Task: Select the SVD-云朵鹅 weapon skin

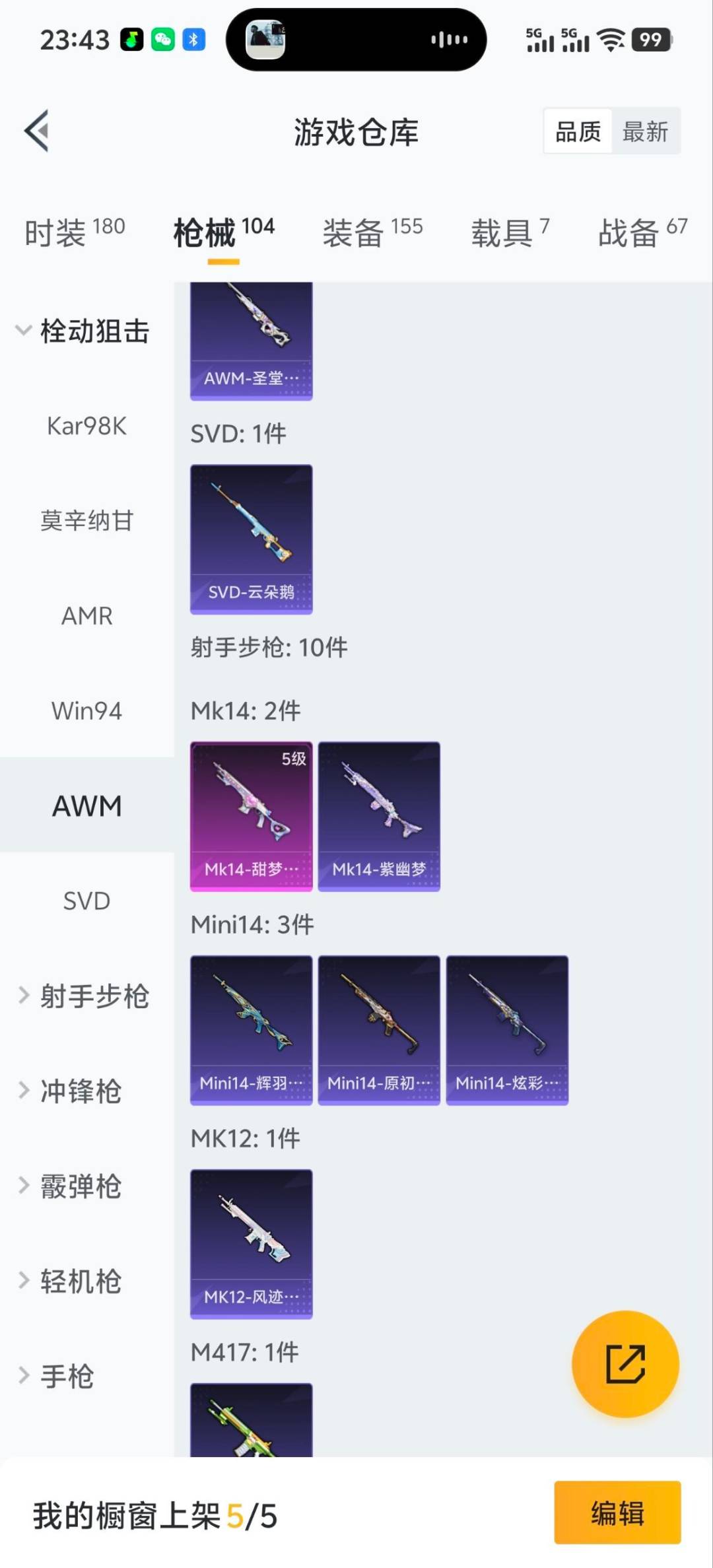Action: pyautogui.click(x=251, y=538)
